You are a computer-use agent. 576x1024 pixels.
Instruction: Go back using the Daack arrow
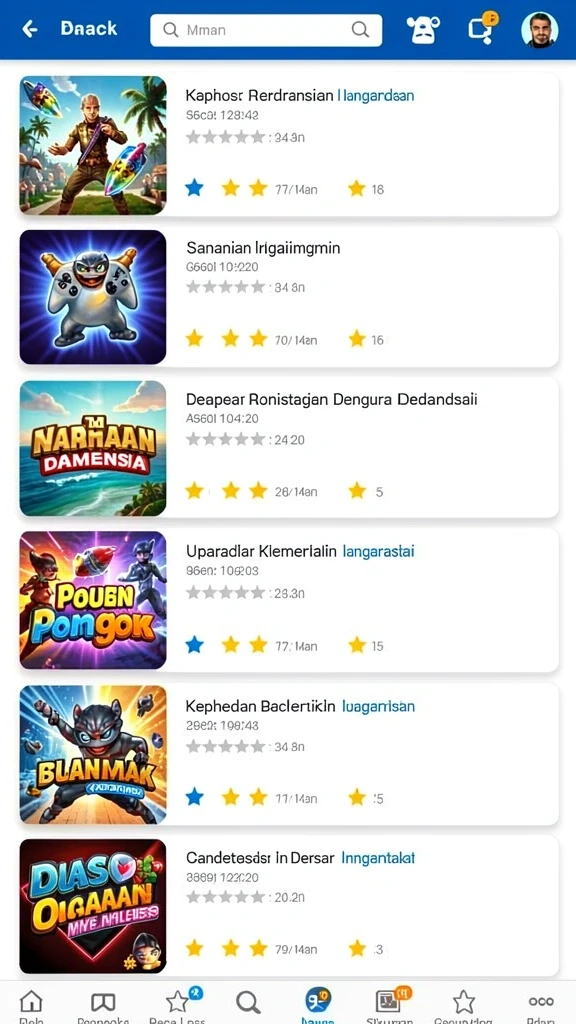(x=29, y=29)
